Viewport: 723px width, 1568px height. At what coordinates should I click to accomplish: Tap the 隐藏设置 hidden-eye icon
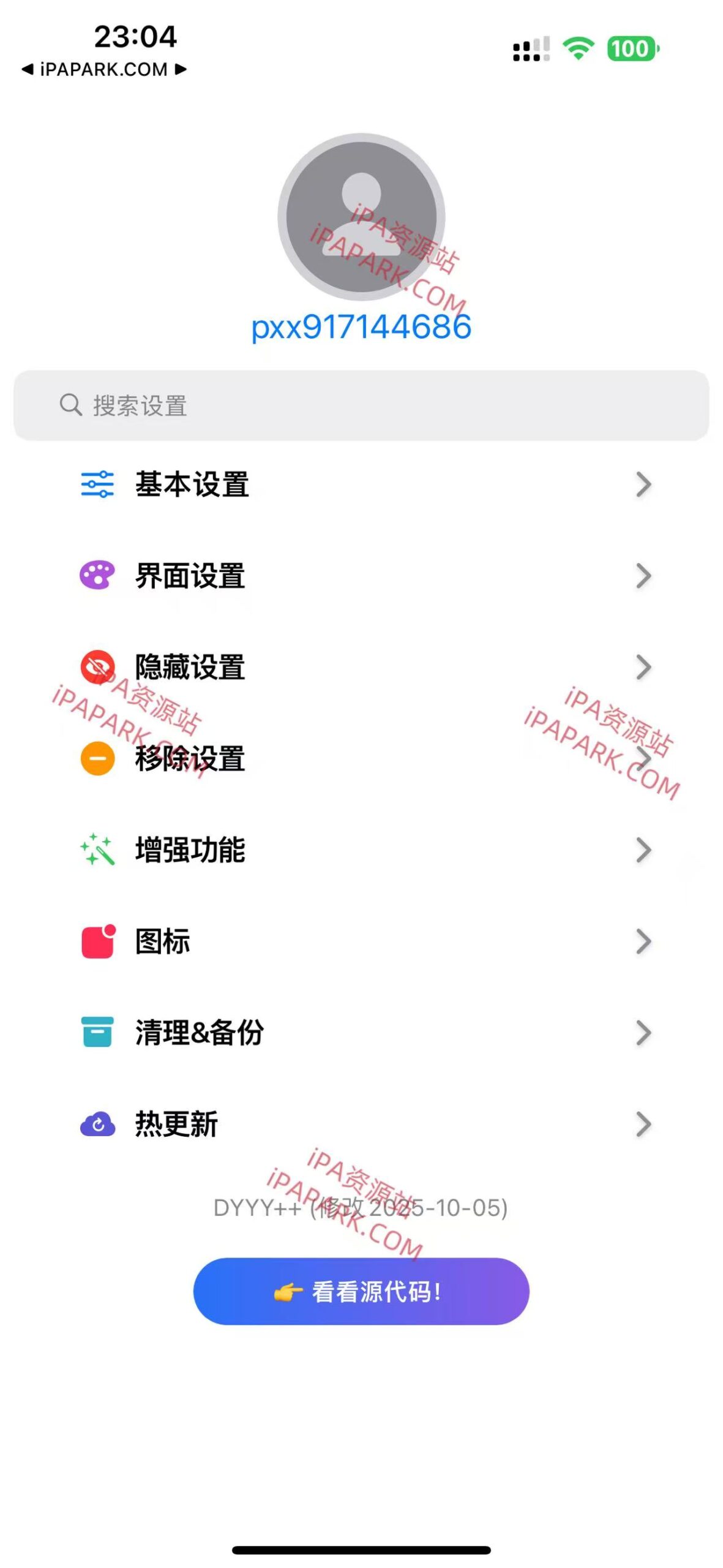(98, 668)
